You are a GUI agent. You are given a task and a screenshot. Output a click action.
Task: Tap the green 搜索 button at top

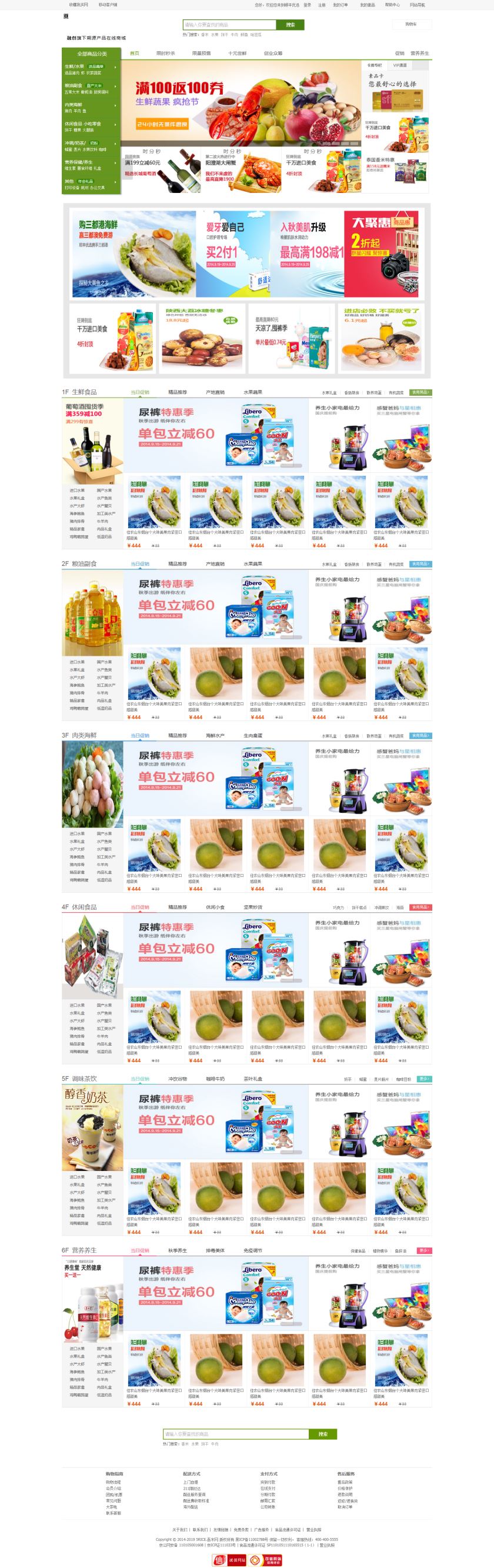[290, 25]
